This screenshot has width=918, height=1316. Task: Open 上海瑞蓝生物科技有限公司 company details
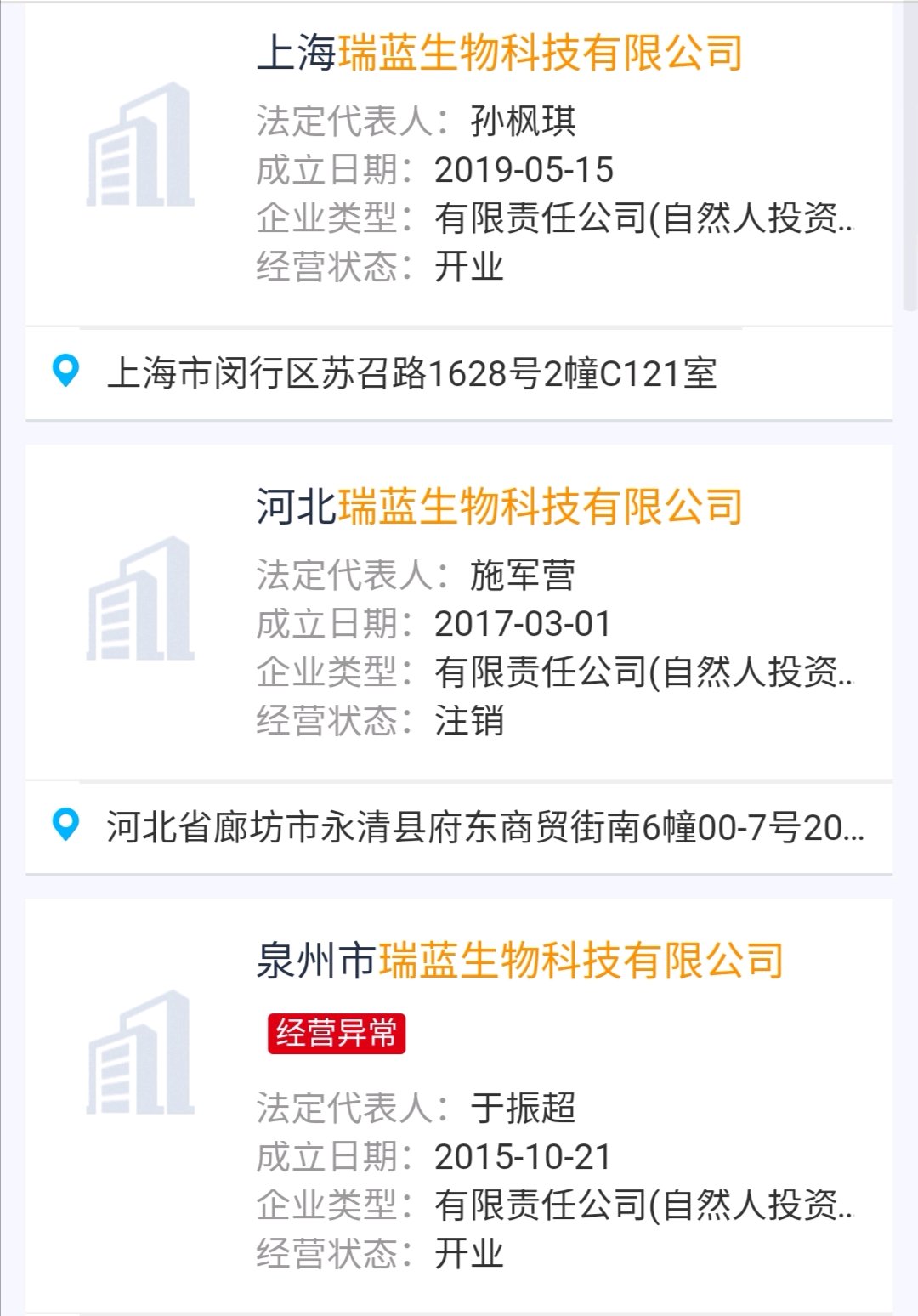501,51
